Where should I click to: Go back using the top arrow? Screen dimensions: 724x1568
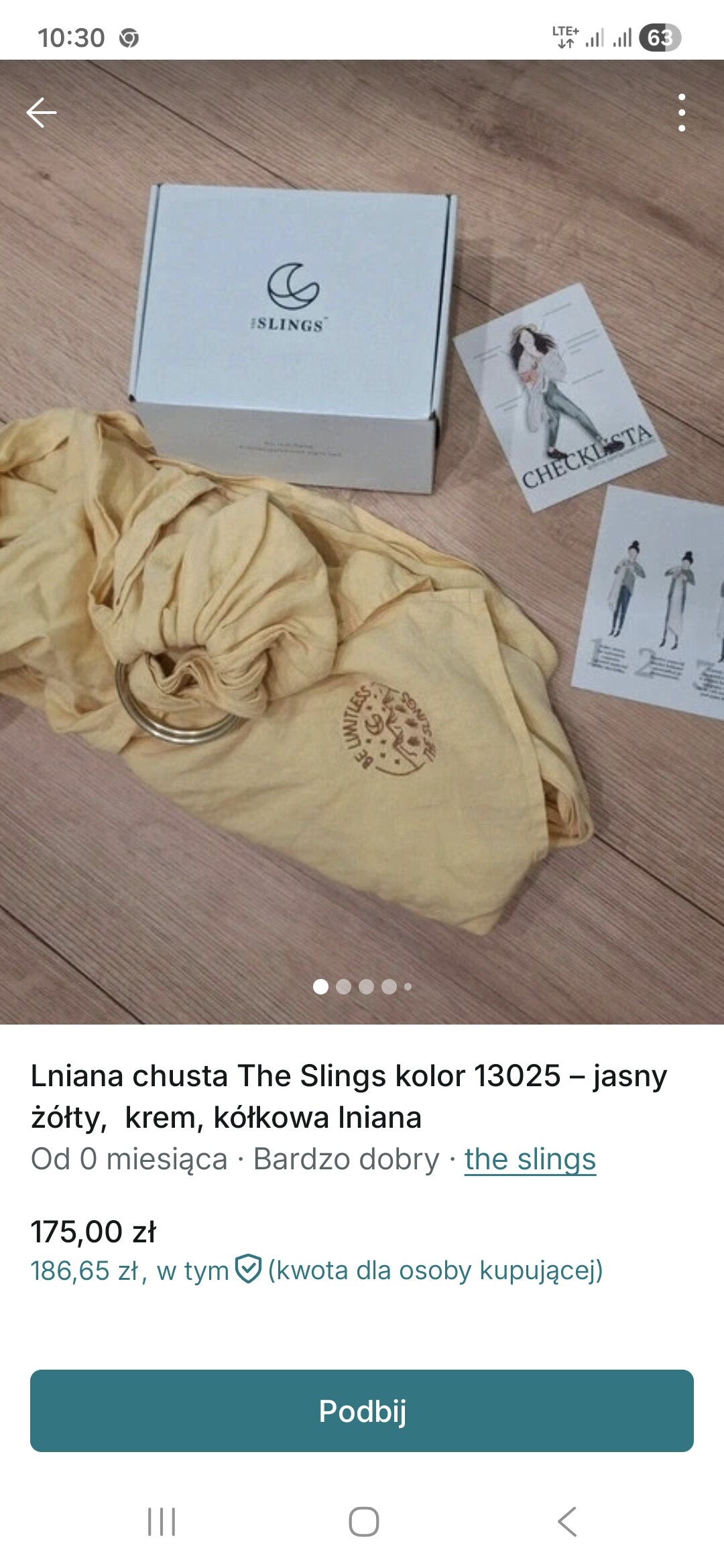click(x=42, y=112)
